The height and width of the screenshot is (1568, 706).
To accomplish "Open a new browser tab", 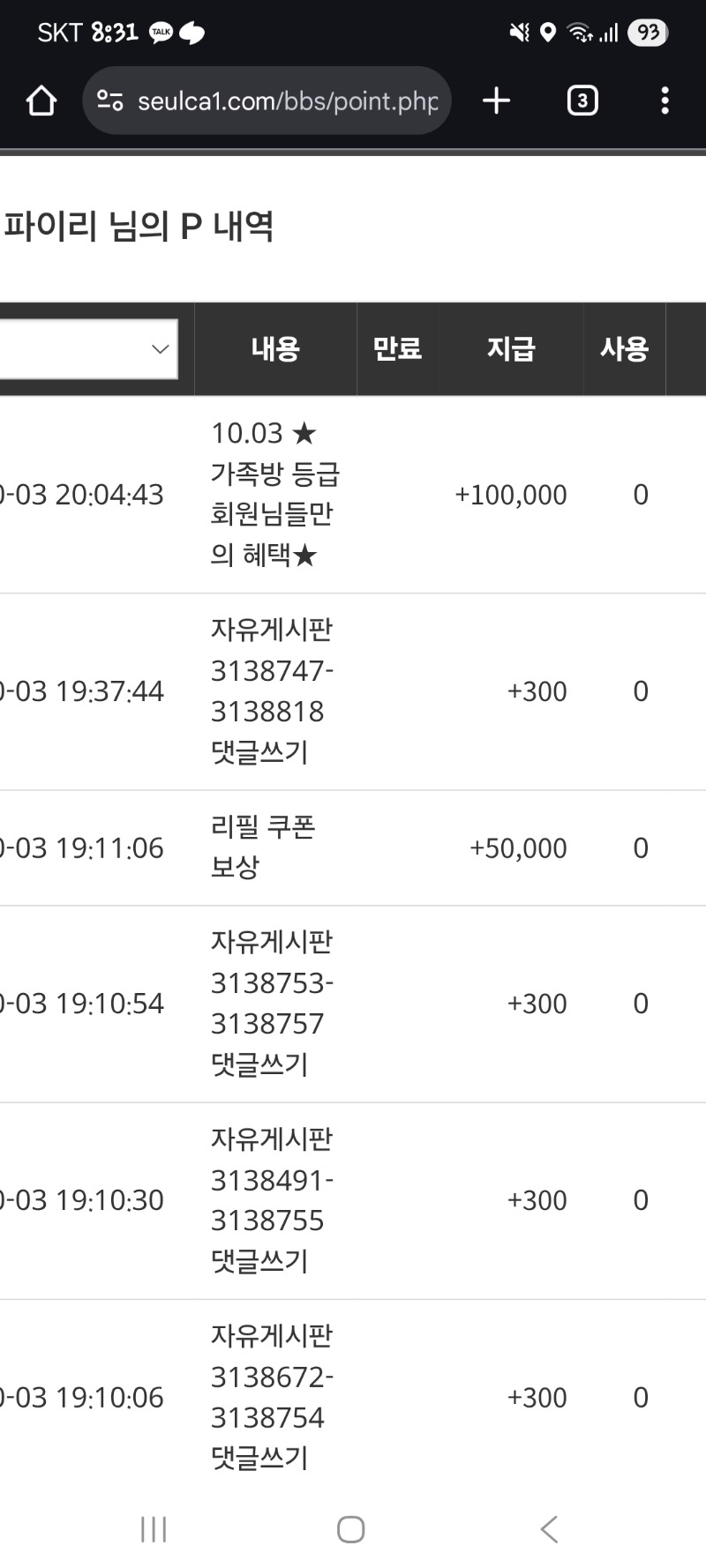I will coord(497,101).
